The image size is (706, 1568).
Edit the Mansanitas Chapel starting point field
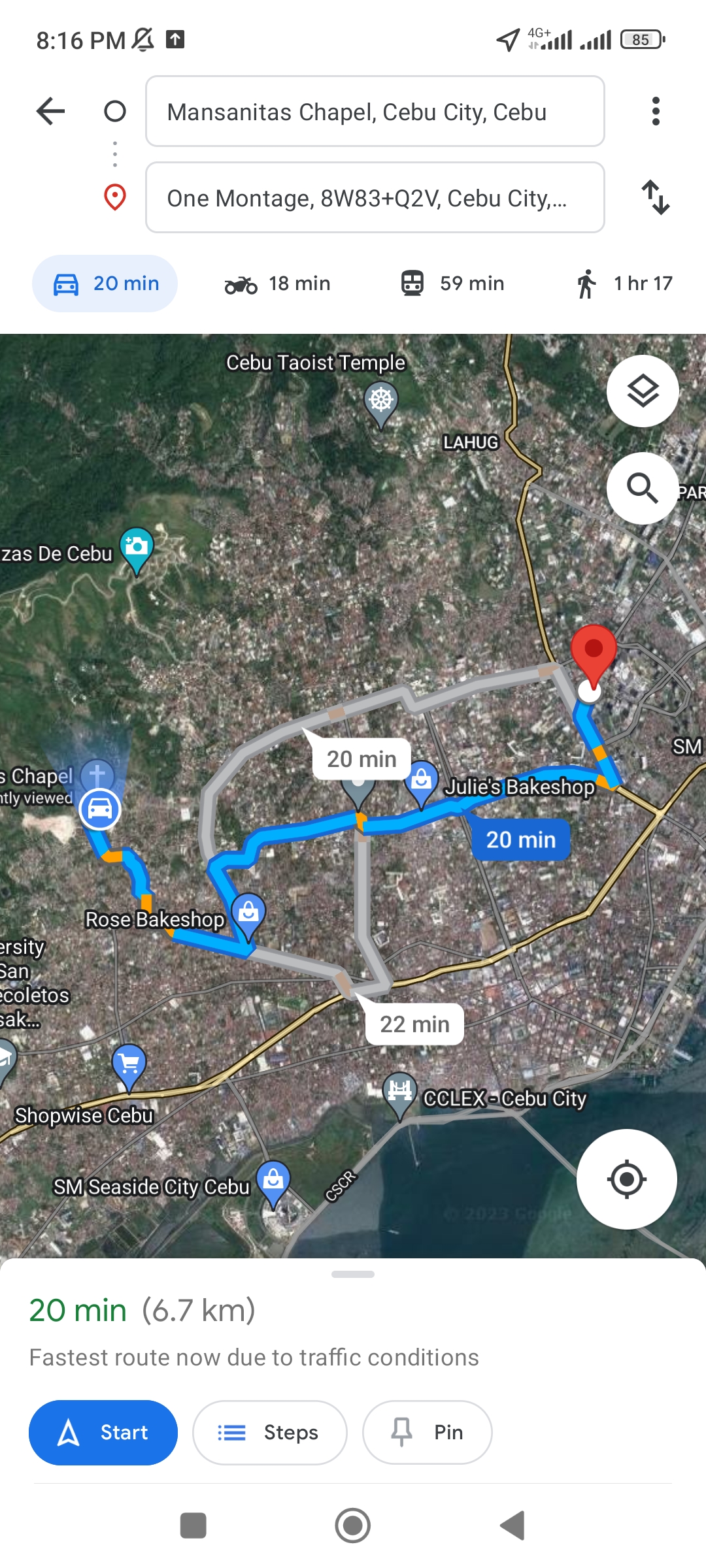point(375,111)
